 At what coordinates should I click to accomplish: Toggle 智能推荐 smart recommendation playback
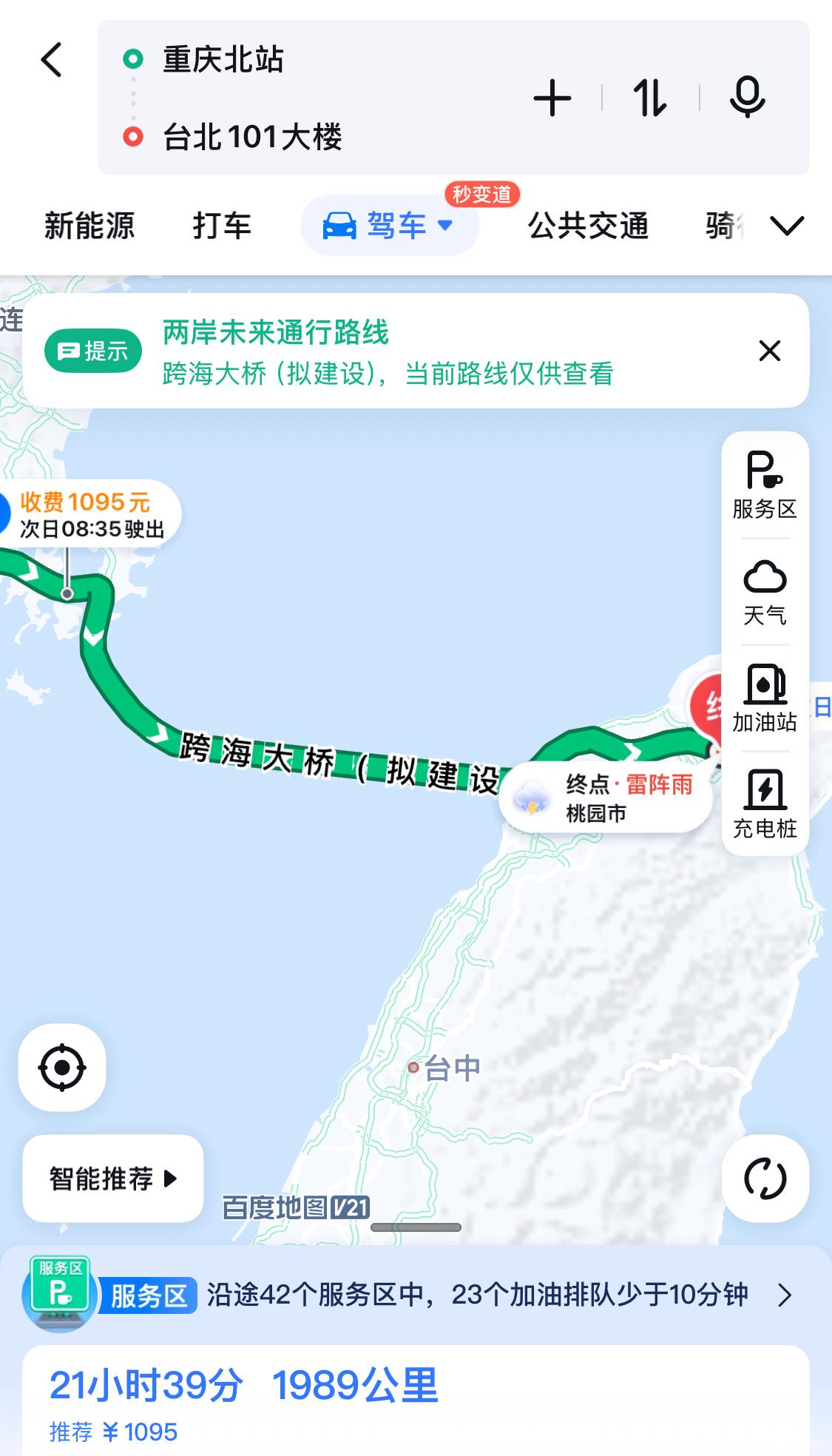coord(111,1176)
